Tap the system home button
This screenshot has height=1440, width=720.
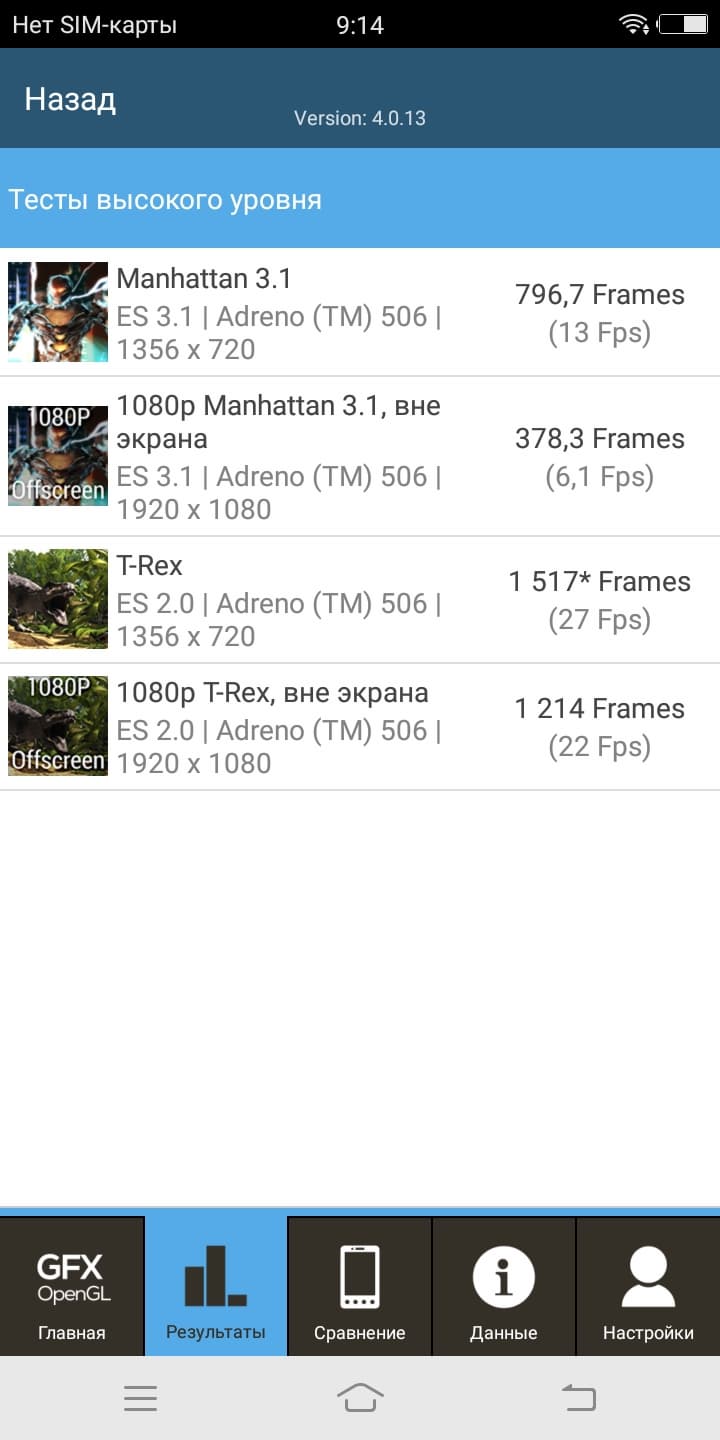click(x=360, y=1398)
